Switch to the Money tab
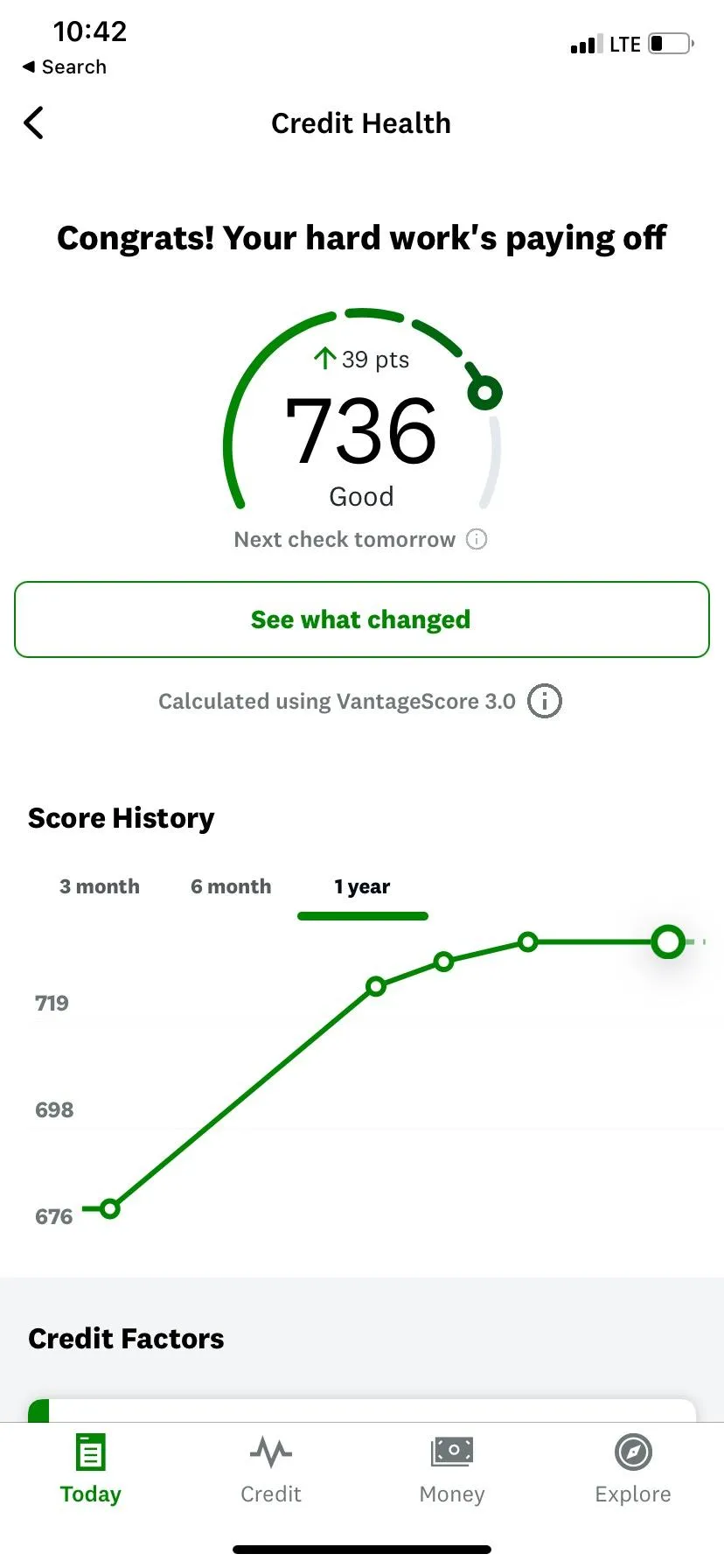 coord(452,1469)
